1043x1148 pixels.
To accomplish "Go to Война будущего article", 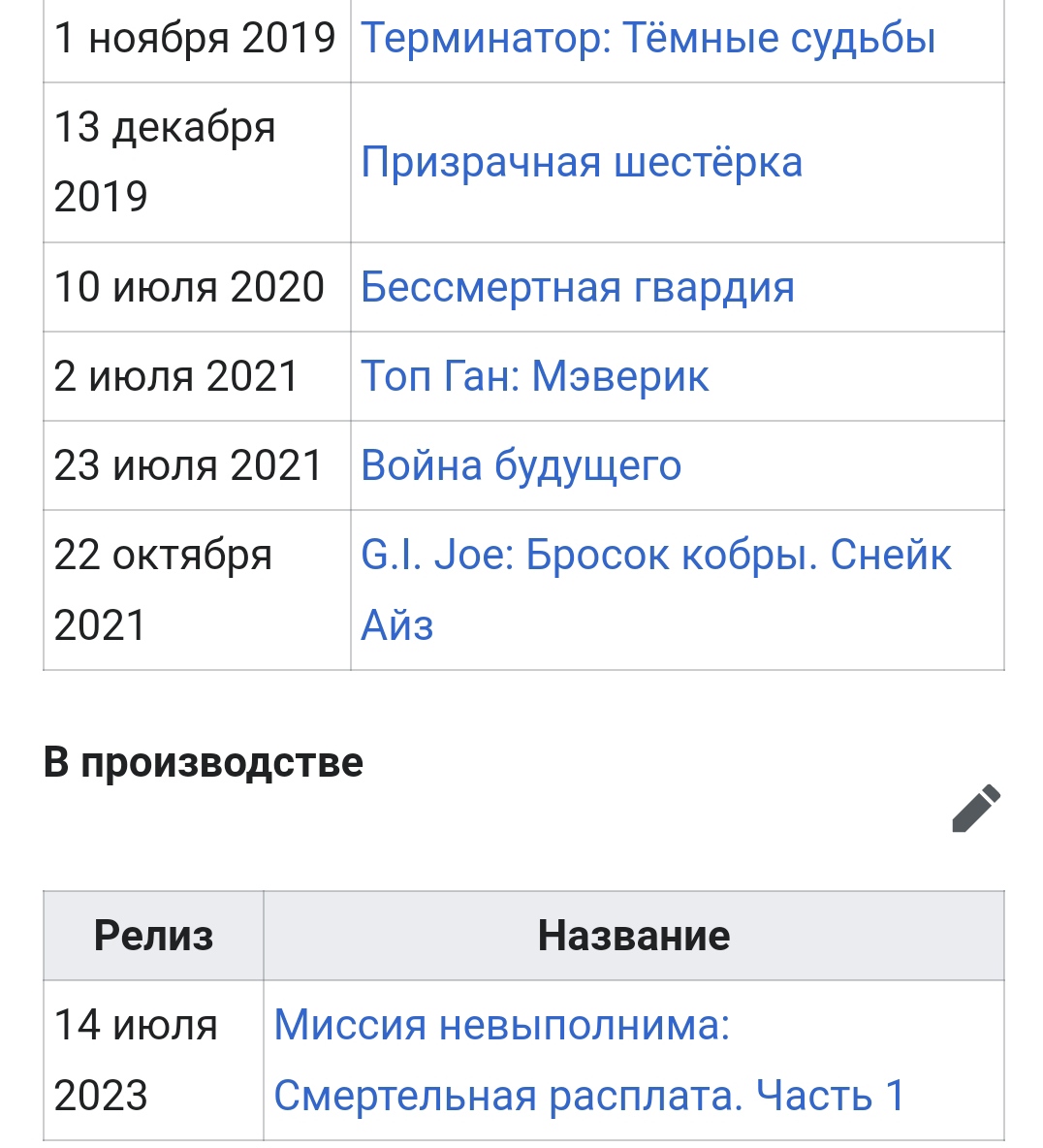I will click(x=521, y=465).
